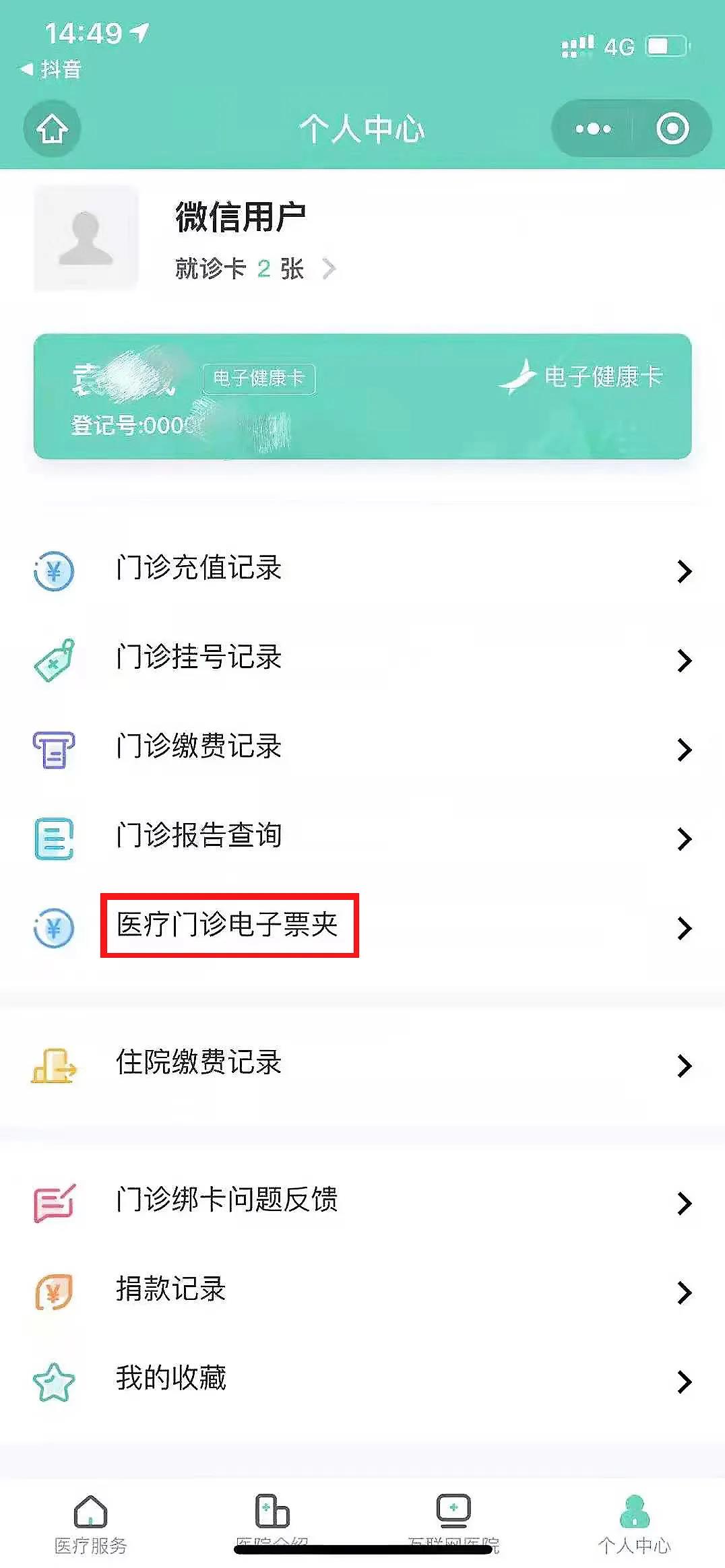The height and width of the screenshot is (1568, 725).
Task: Select 医疗门诊电子票夹
Action: click(229, 925)
